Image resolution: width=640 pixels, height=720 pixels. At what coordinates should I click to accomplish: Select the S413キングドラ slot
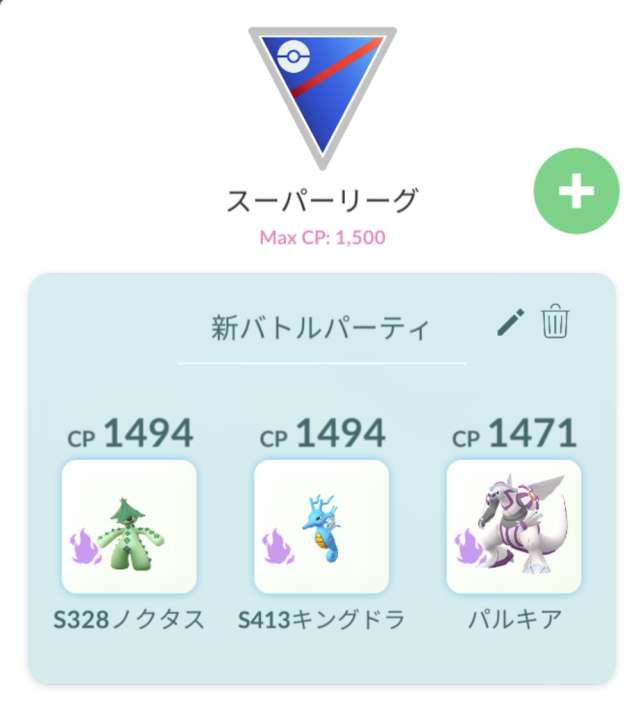(x=322, y=527)
